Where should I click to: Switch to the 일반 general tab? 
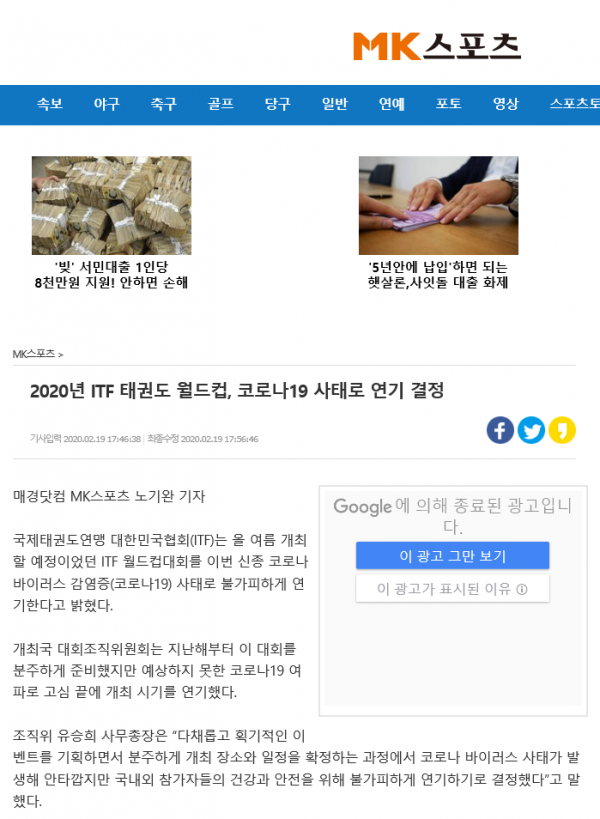tap(335, 104)
